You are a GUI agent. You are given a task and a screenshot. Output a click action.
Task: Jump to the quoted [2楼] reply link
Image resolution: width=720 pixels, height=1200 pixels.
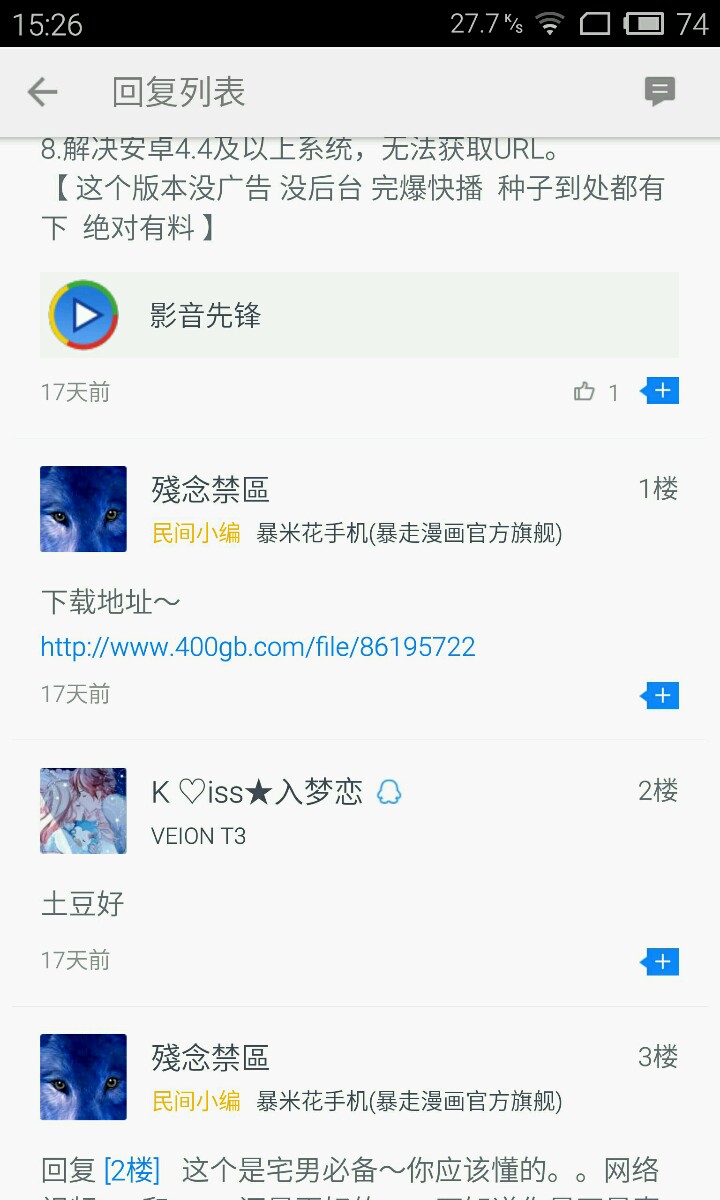coord(131,1169)
